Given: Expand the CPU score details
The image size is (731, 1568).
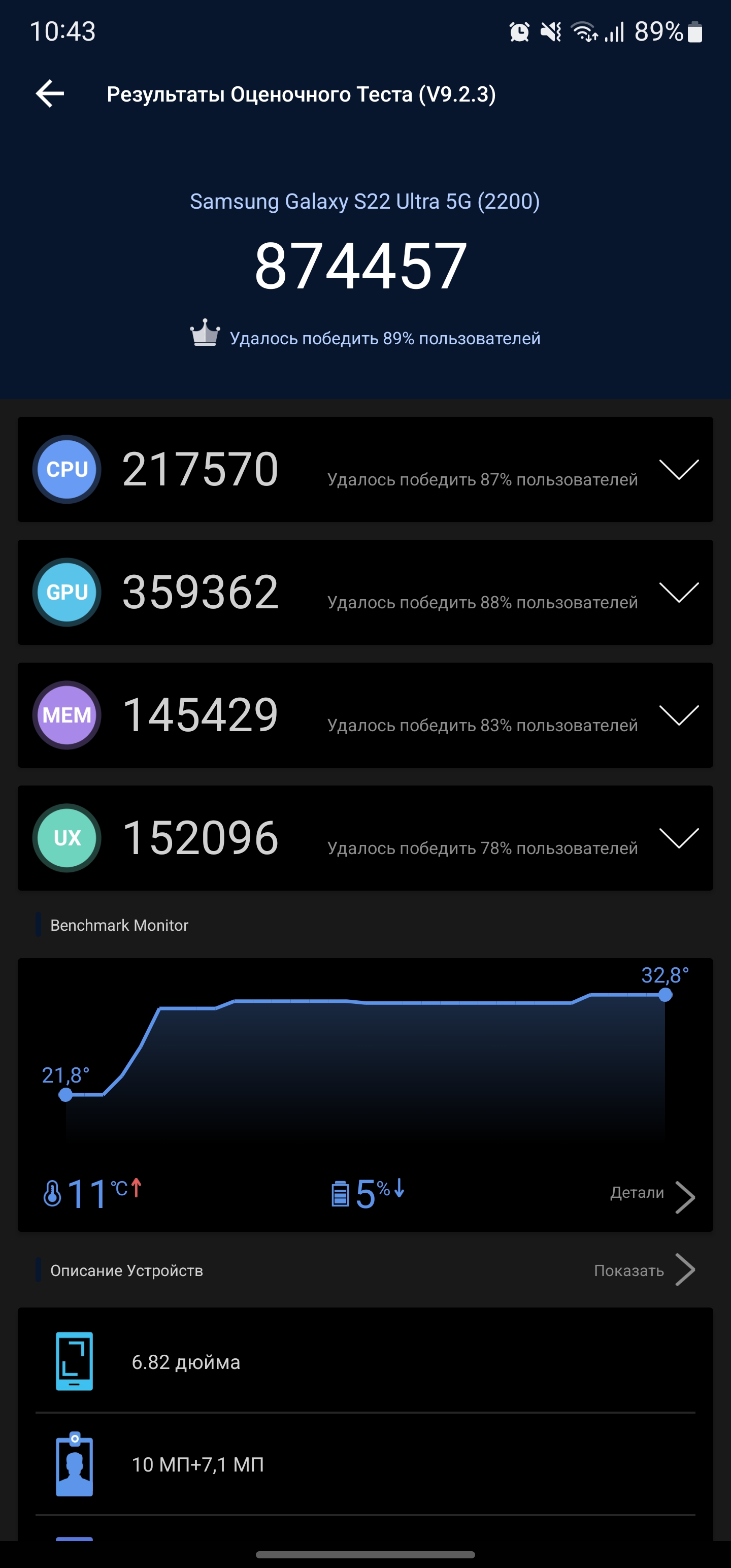Looking at the screenshot, I should click(x=678, y=469).
